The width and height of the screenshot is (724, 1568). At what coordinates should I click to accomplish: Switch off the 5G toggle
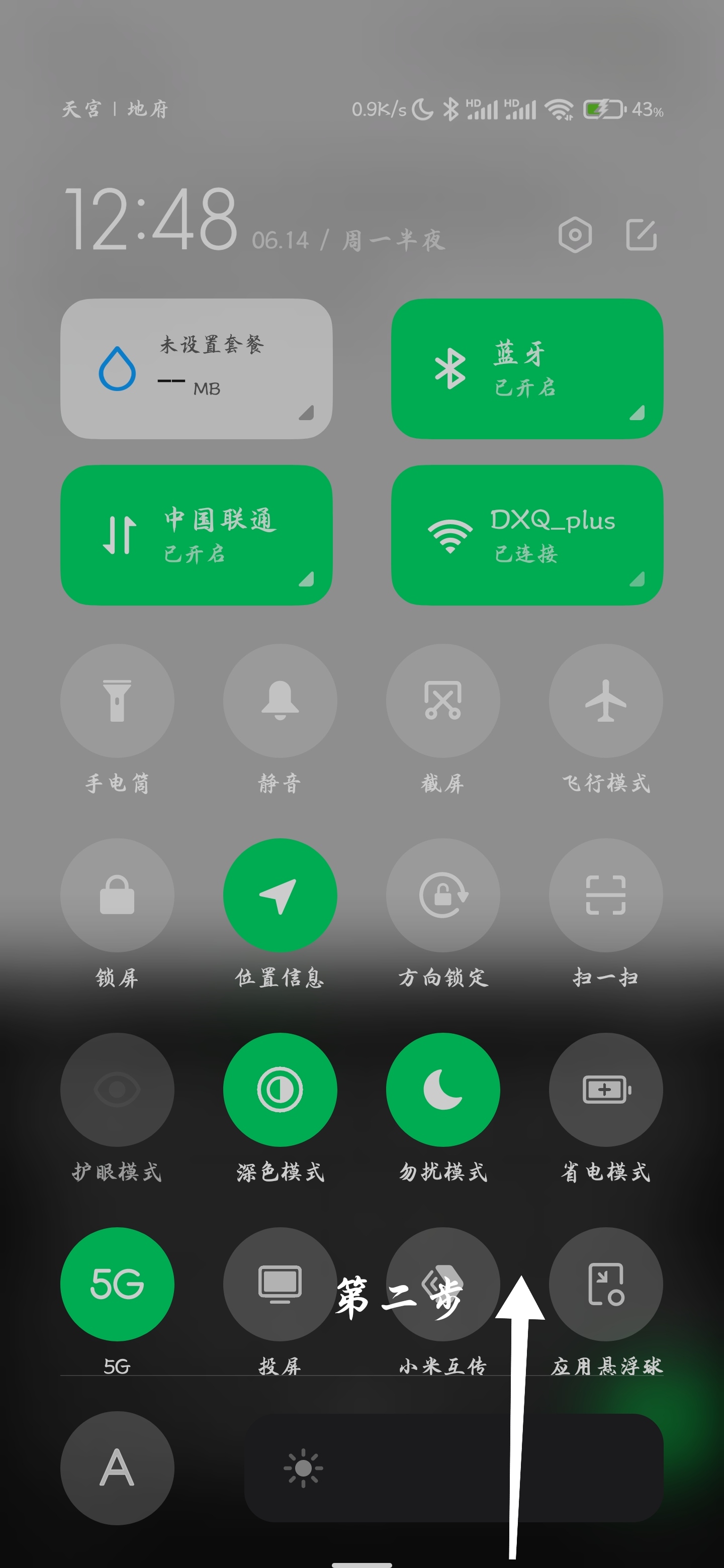117,1284
